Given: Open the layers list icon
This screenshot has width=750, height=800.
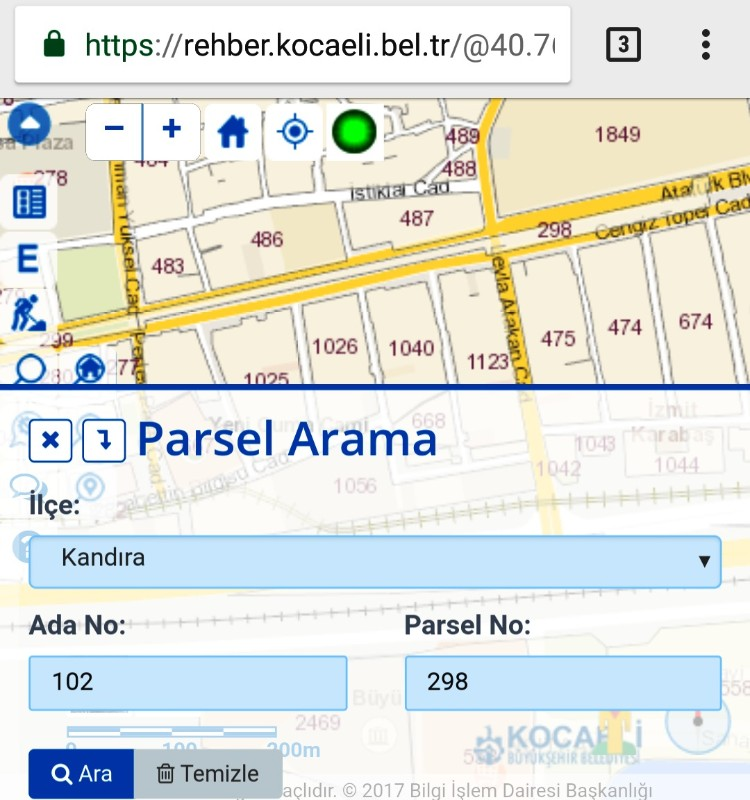Looking at the screenshot, I should coord(28,202).
